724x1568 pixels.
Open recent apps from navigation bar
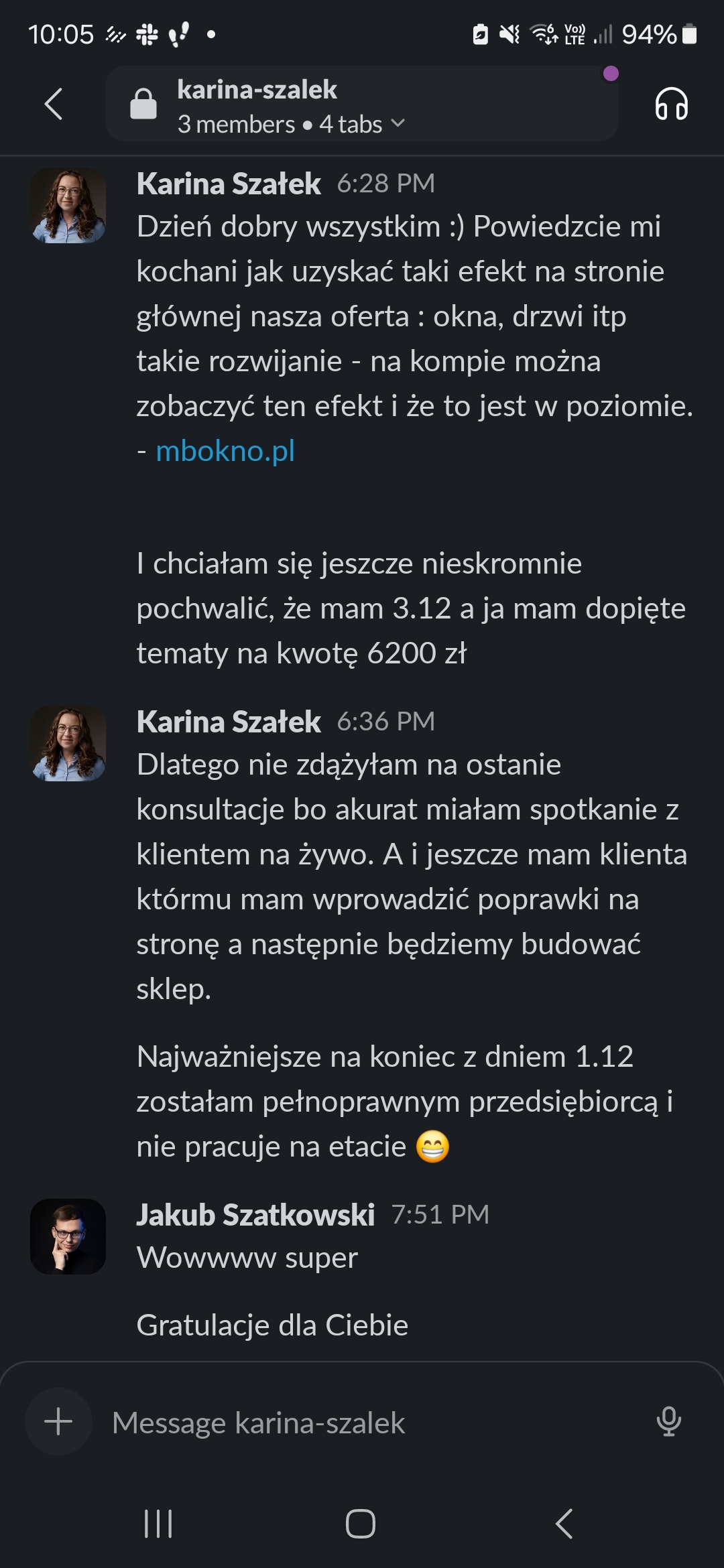click(x=158, y=1523)
